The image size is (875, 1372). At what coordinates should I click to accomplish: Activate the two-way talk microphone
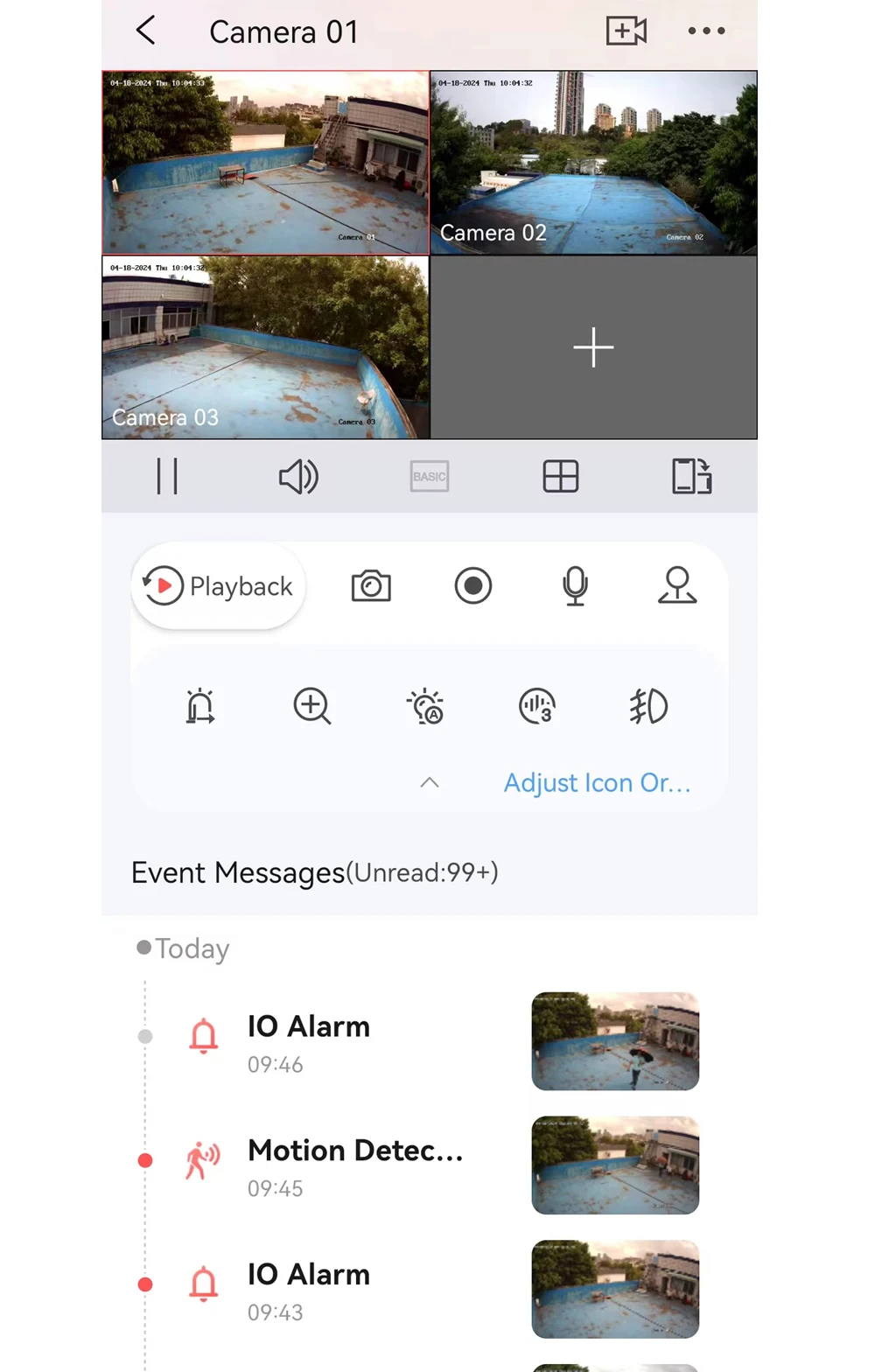(x=574, y=586)
